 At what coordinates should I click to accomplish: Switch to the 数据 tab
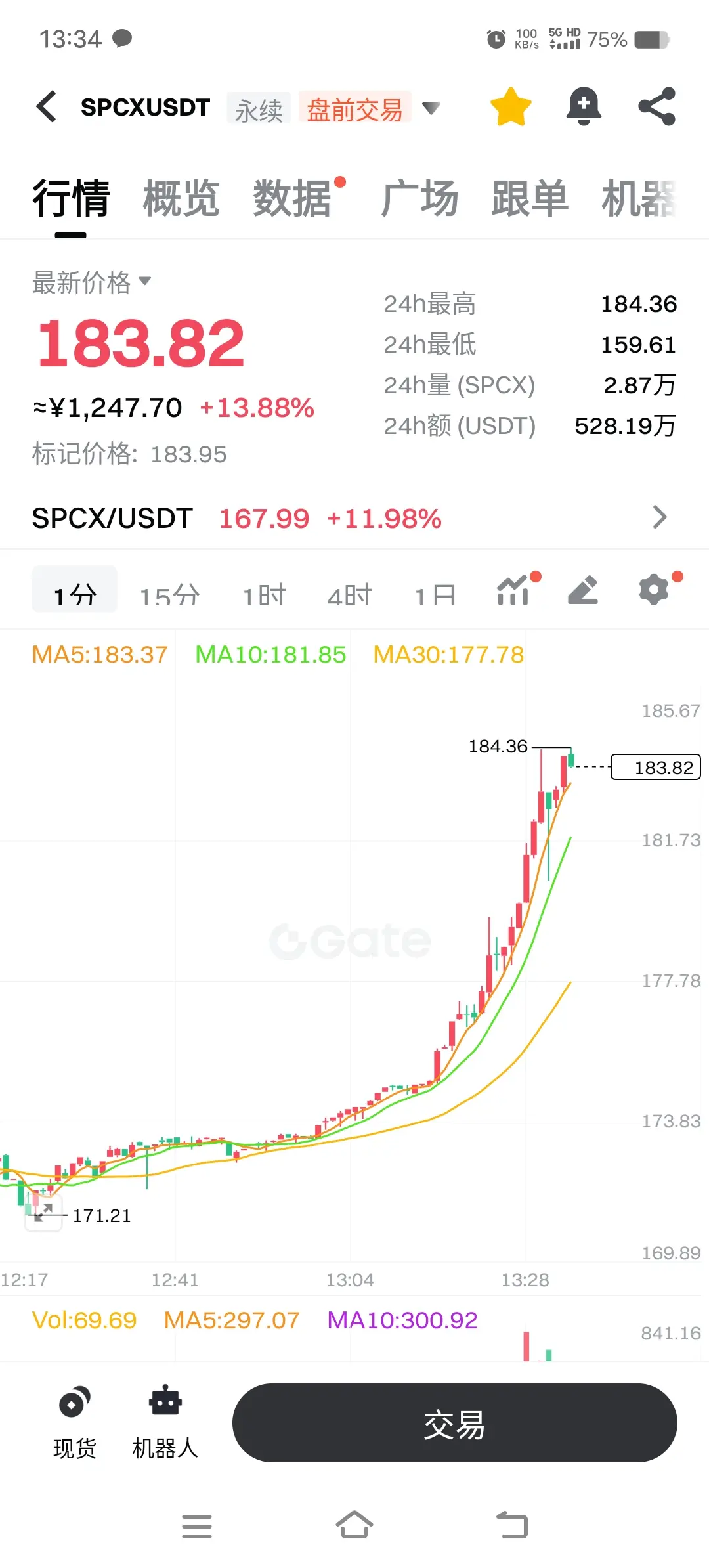293,198
